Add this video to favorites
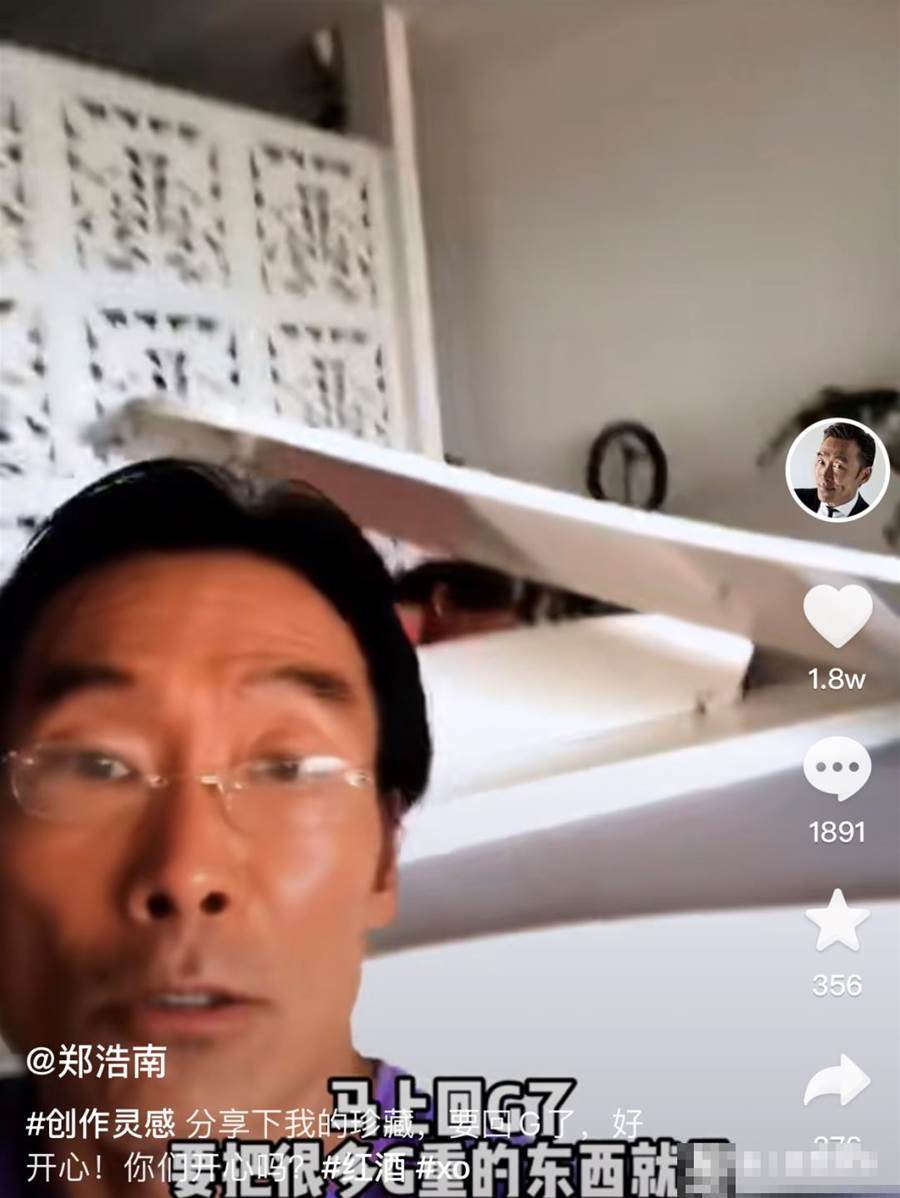The image size is (900, 1198). coord(837,920)
